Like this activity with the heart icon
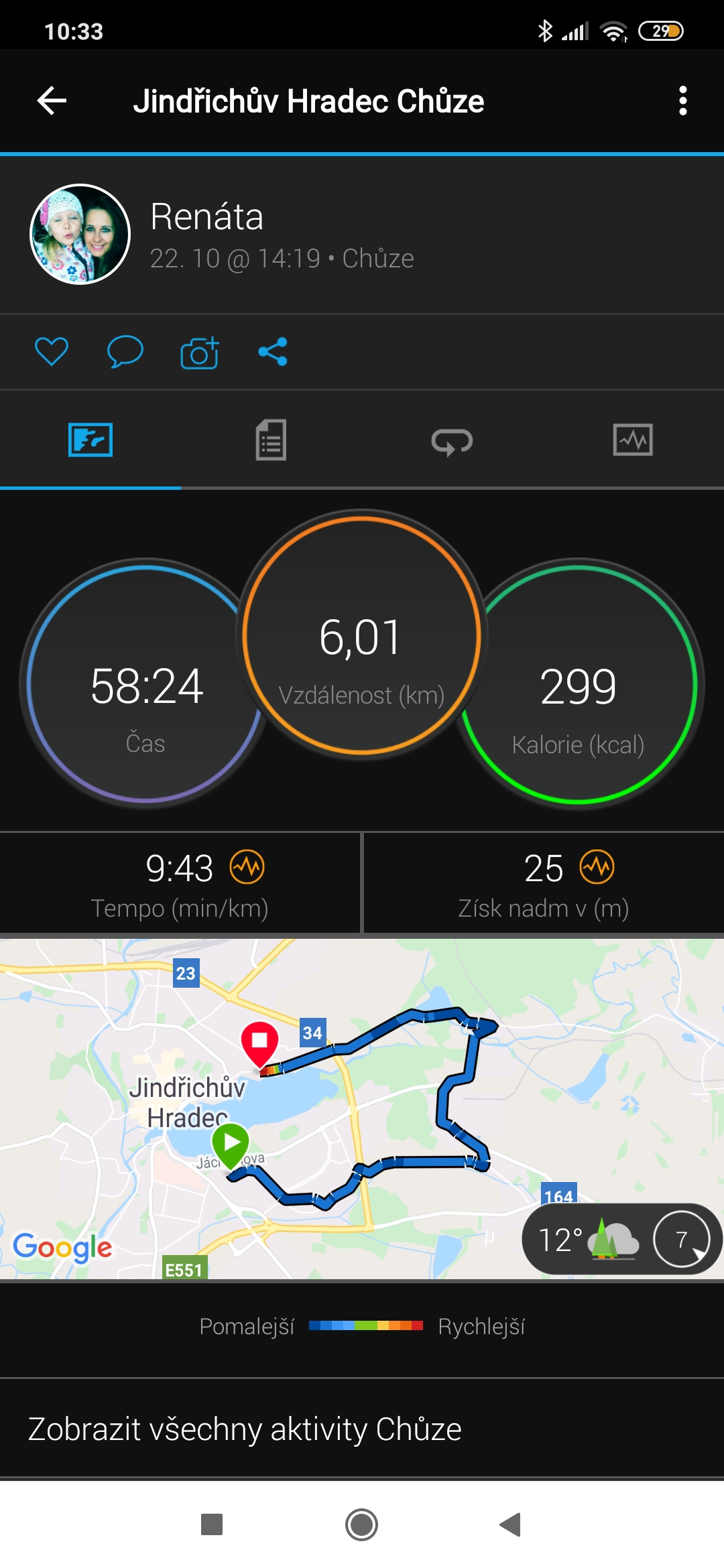 52,352
